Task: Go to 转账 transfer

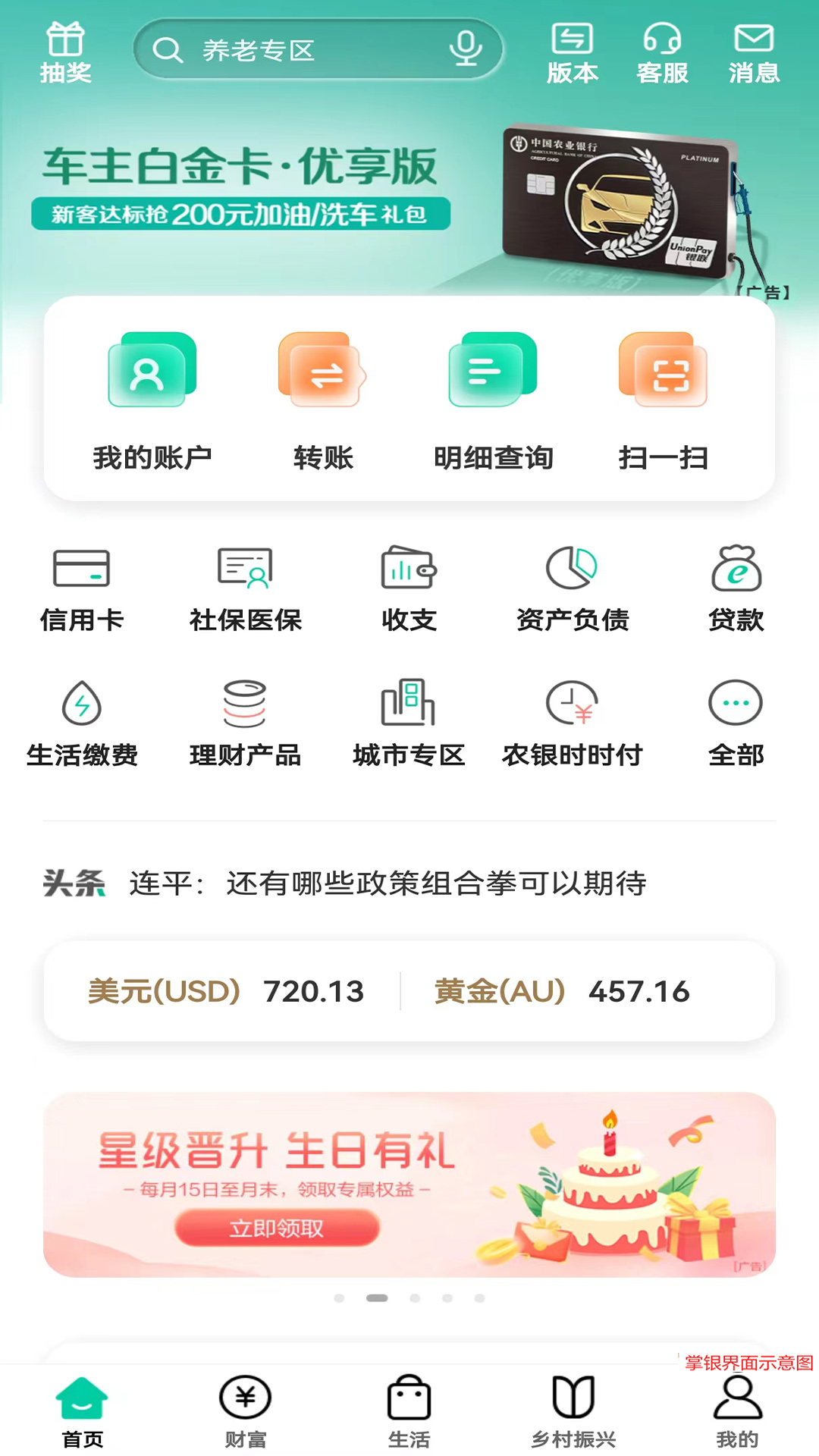Action: [x=323, y=402]
